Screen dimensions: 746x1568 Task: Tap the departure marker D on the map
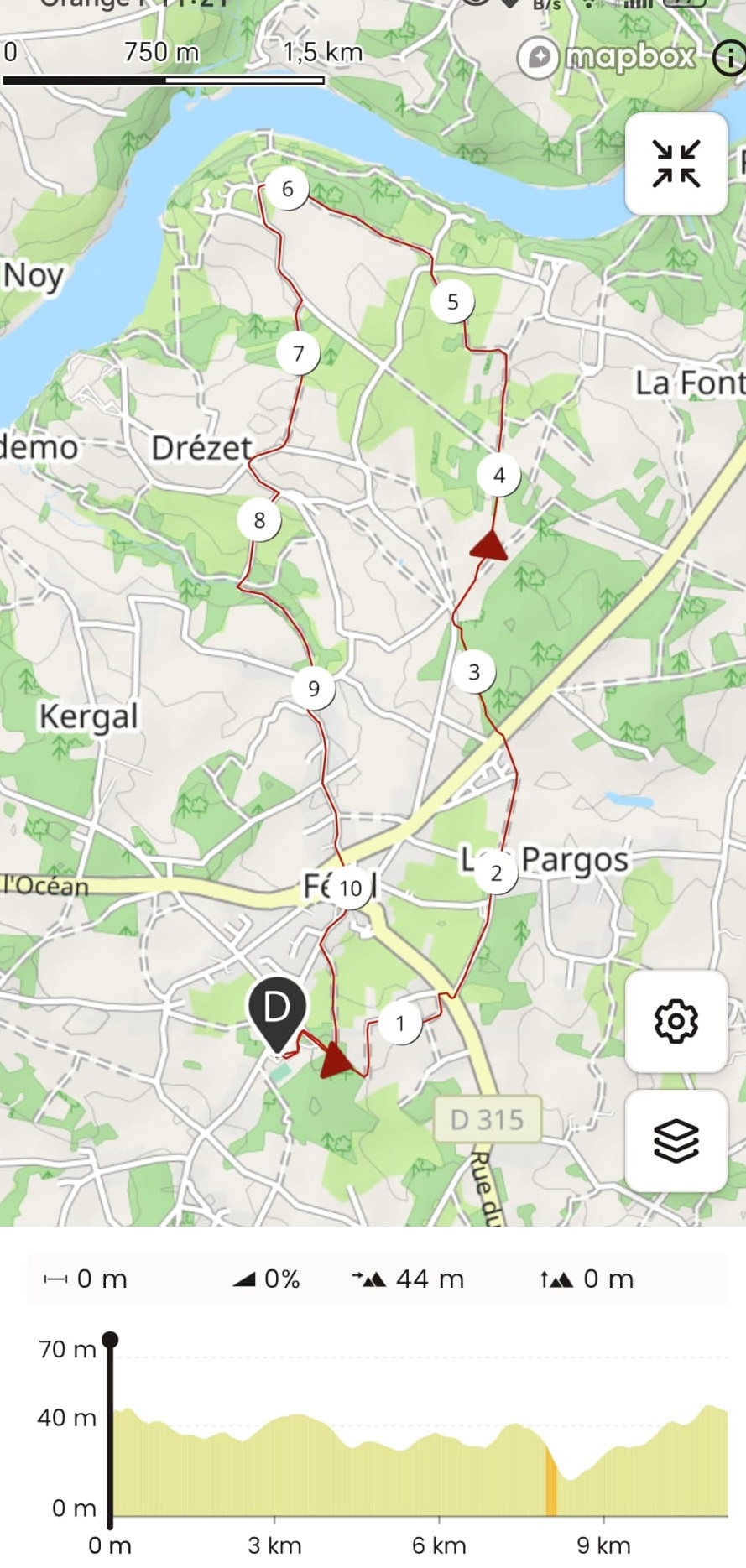coord(277,1009)
